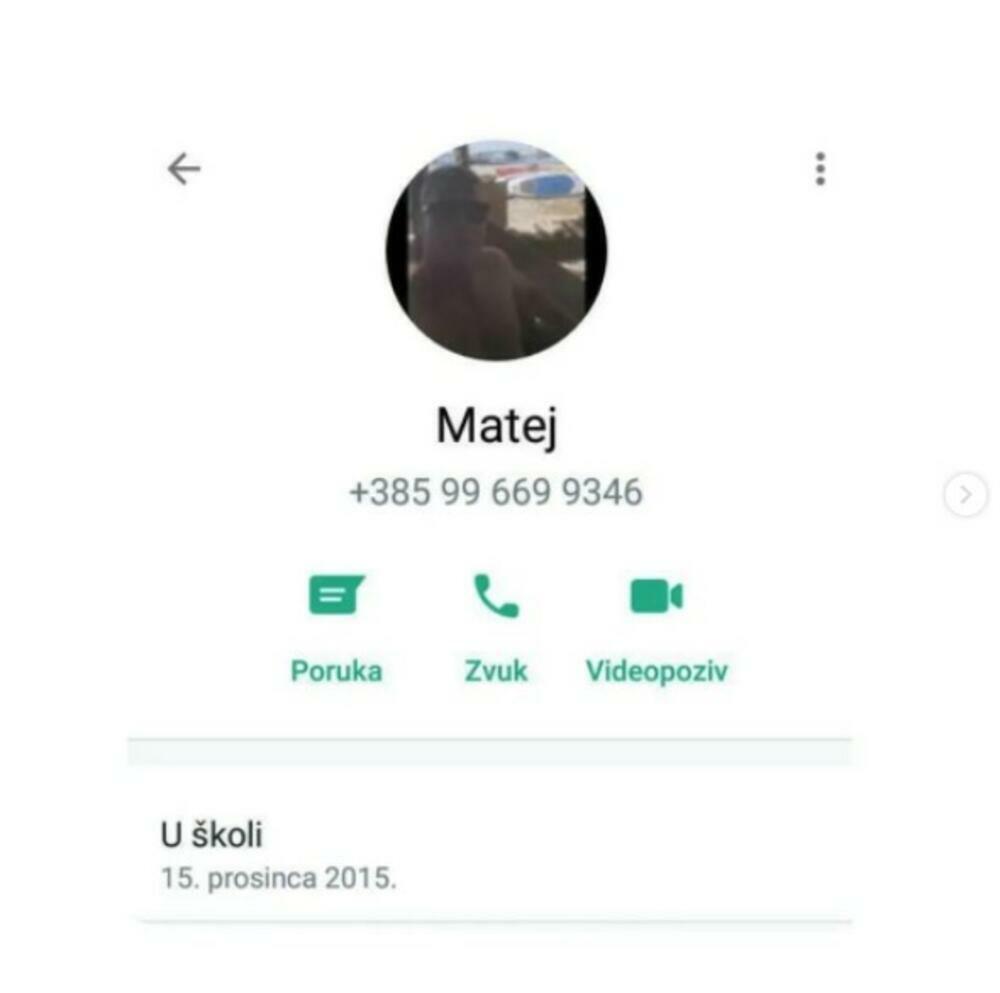The image size is (1000, 993).
Task: Open the three-dot overflow menu
Action: click(820, 169)
